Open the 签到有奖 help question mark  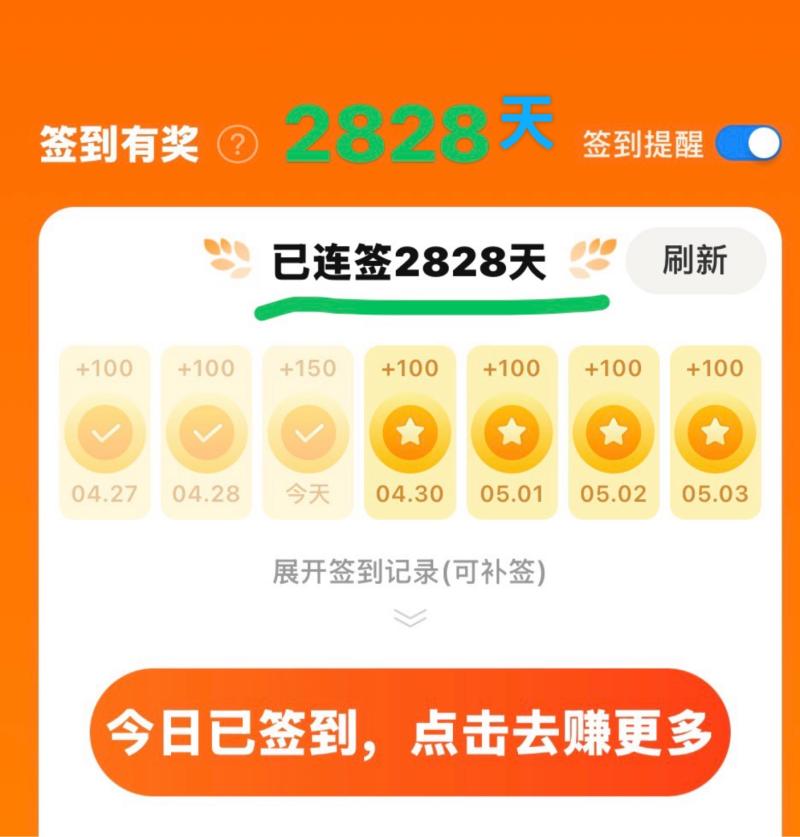[237, 146]
